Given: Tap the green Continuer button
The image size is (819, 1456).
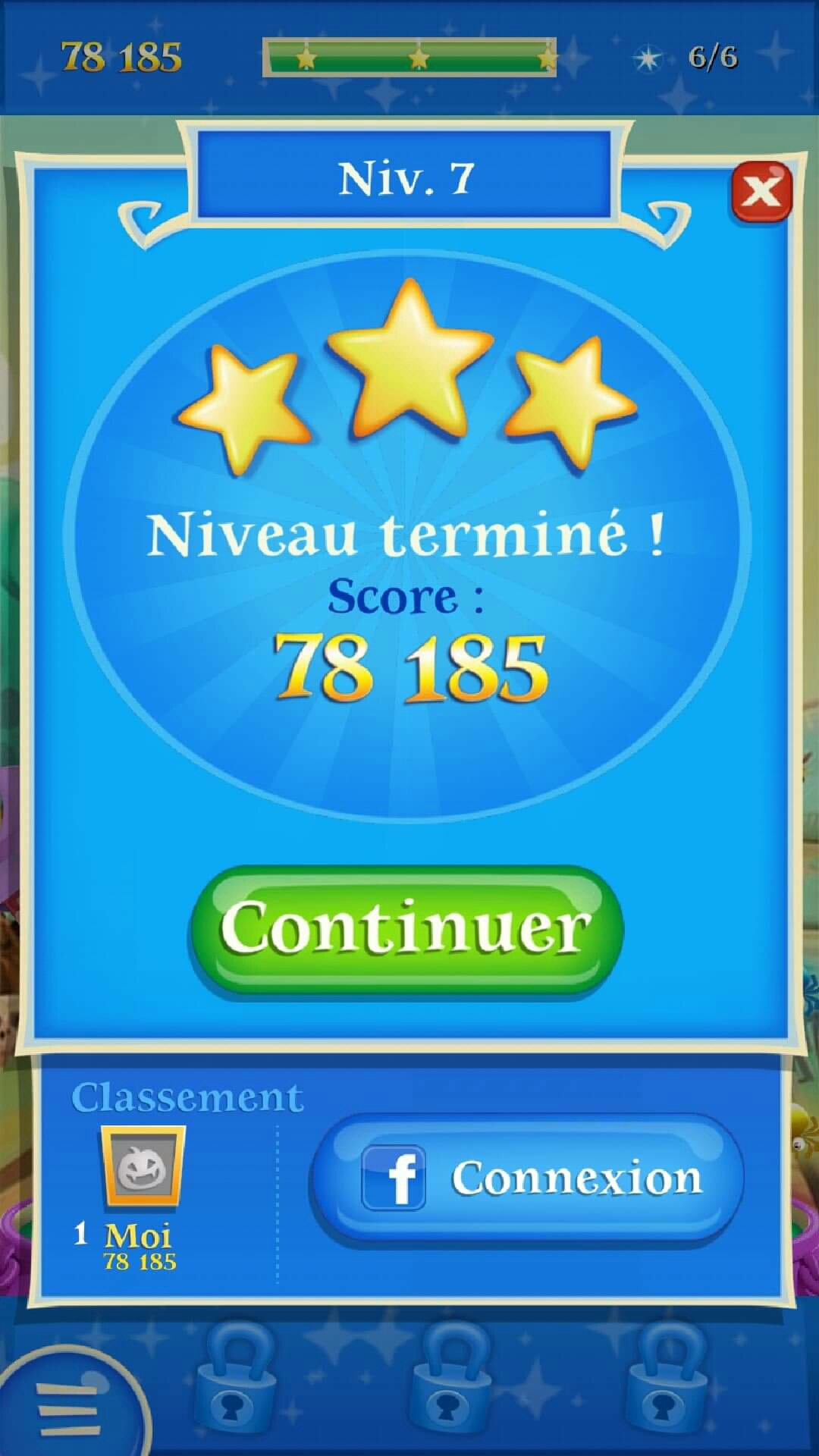Looking at the screenshot, I should [406, 929].
